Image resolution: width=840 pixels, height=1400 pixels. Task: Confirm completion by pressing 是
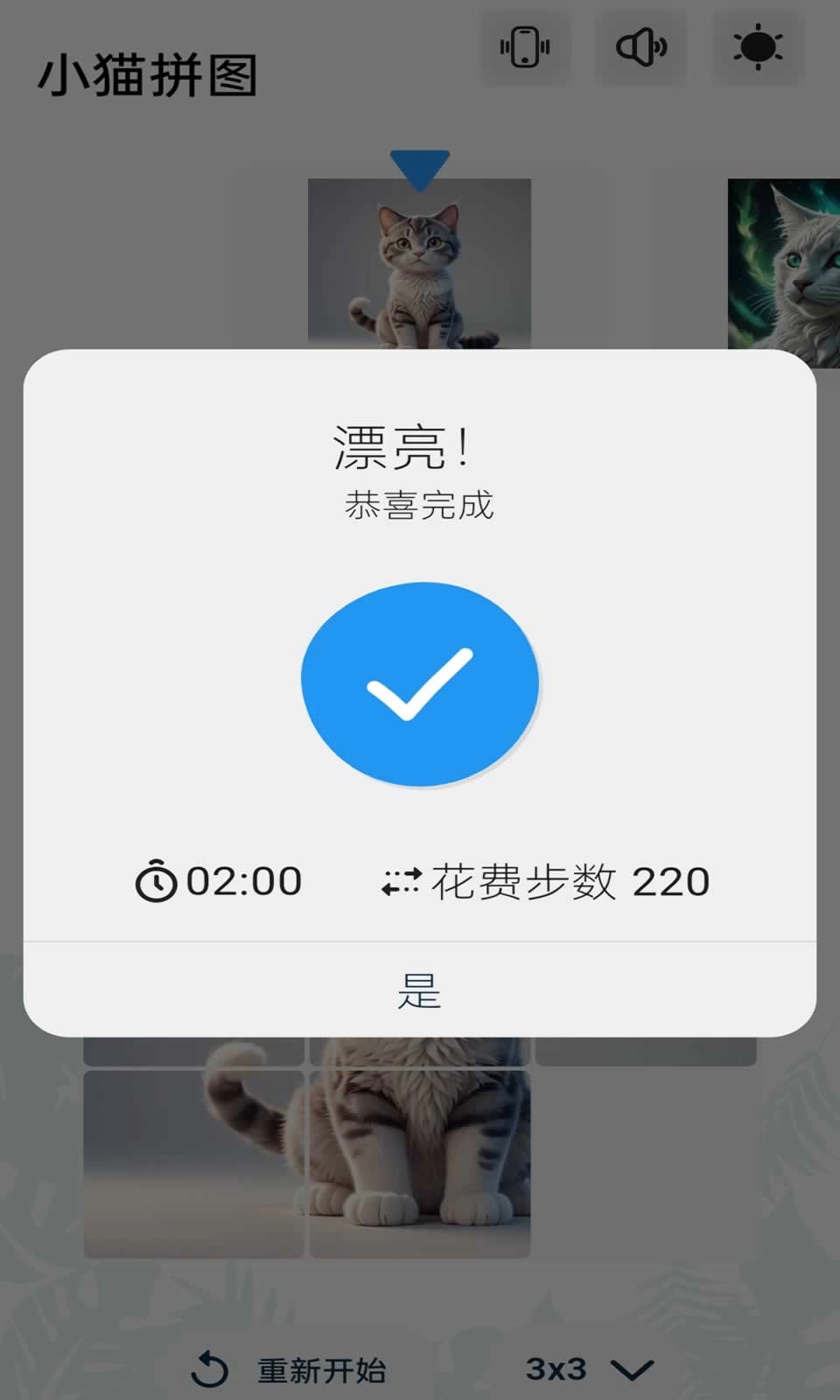tap(422, 991)
